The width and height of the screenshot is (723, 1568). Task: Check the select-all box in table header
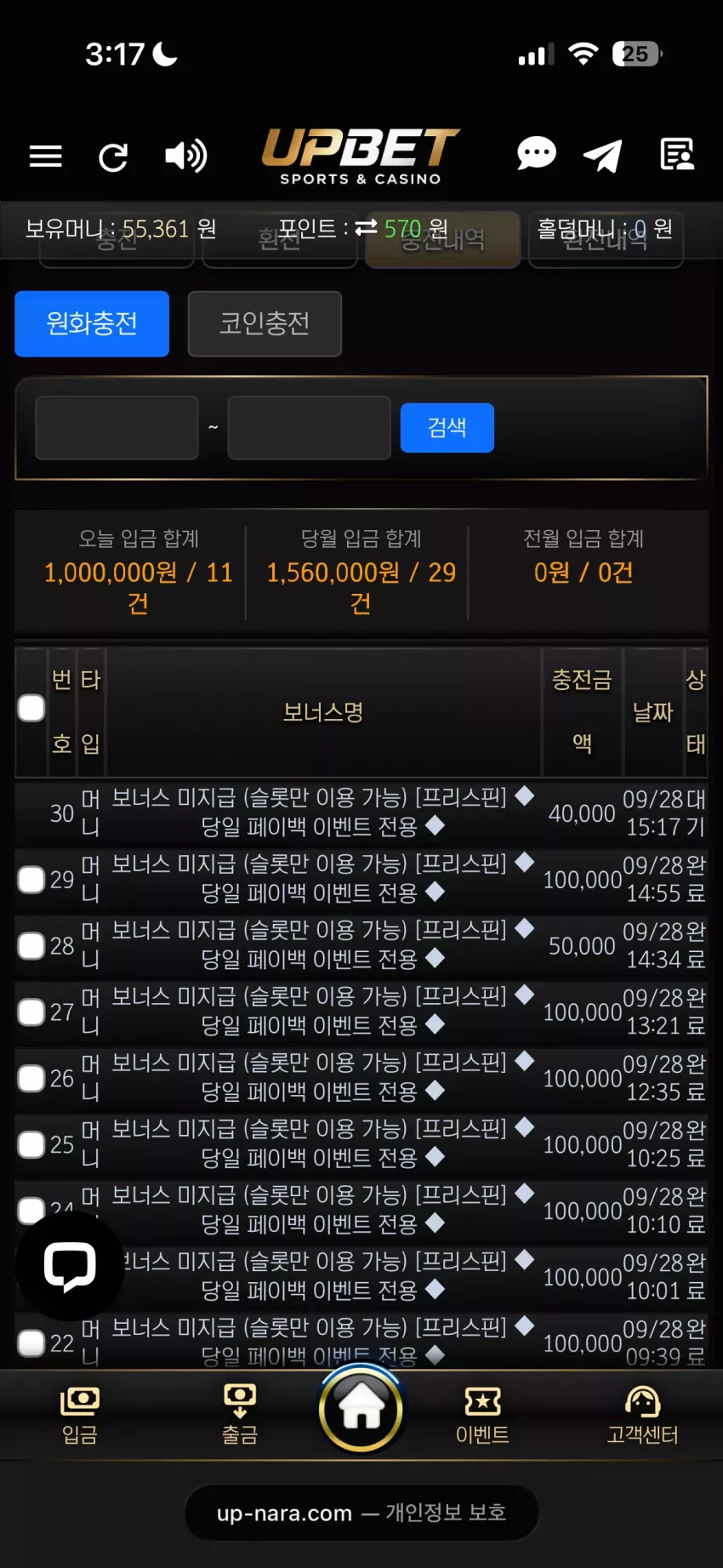[31, 708]
